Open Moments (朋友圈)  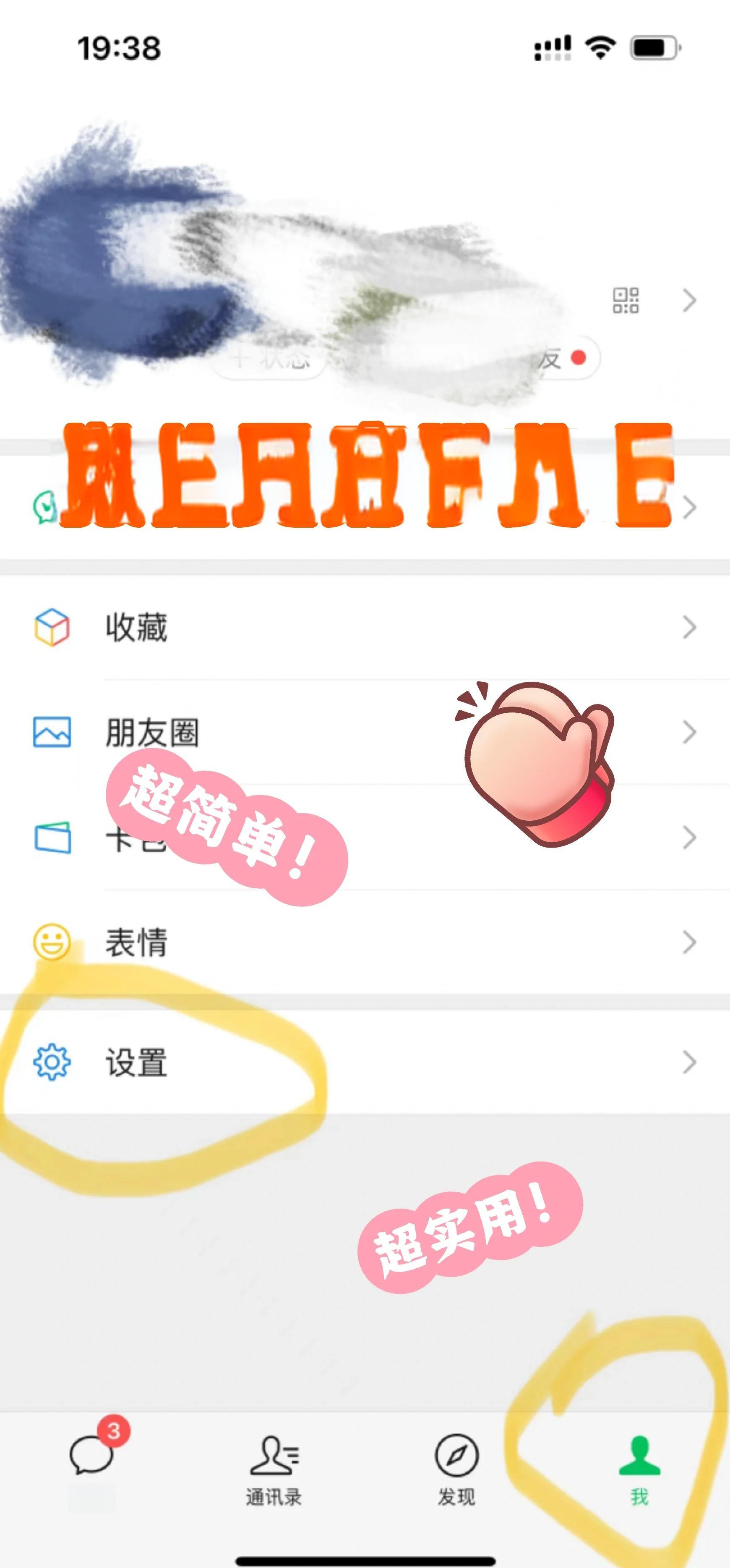pyautogui.click(x=365, y=732)
